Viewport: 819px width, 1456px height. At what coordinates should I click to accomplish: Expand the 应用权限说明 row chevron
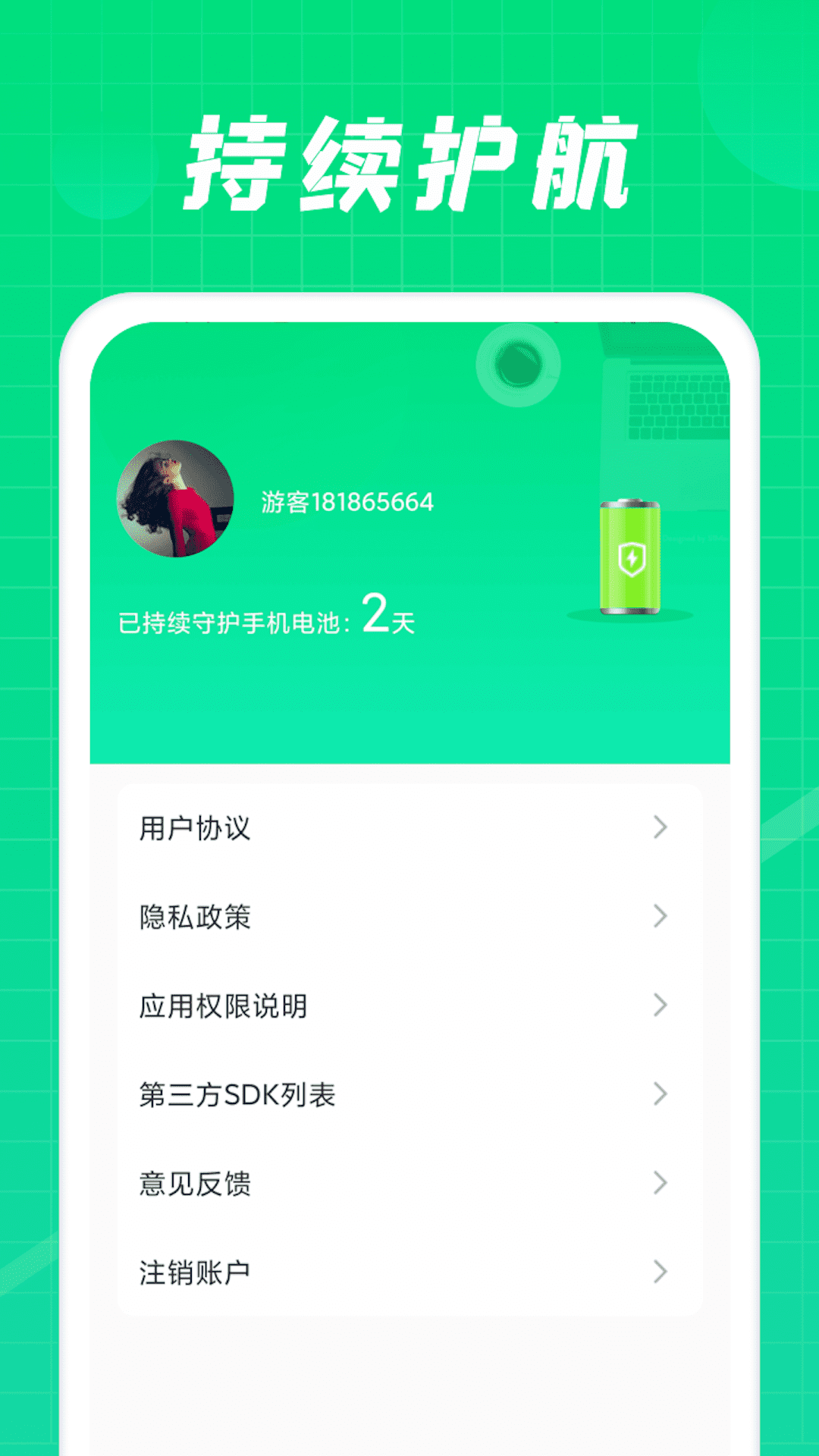(x=659, y=1006)
